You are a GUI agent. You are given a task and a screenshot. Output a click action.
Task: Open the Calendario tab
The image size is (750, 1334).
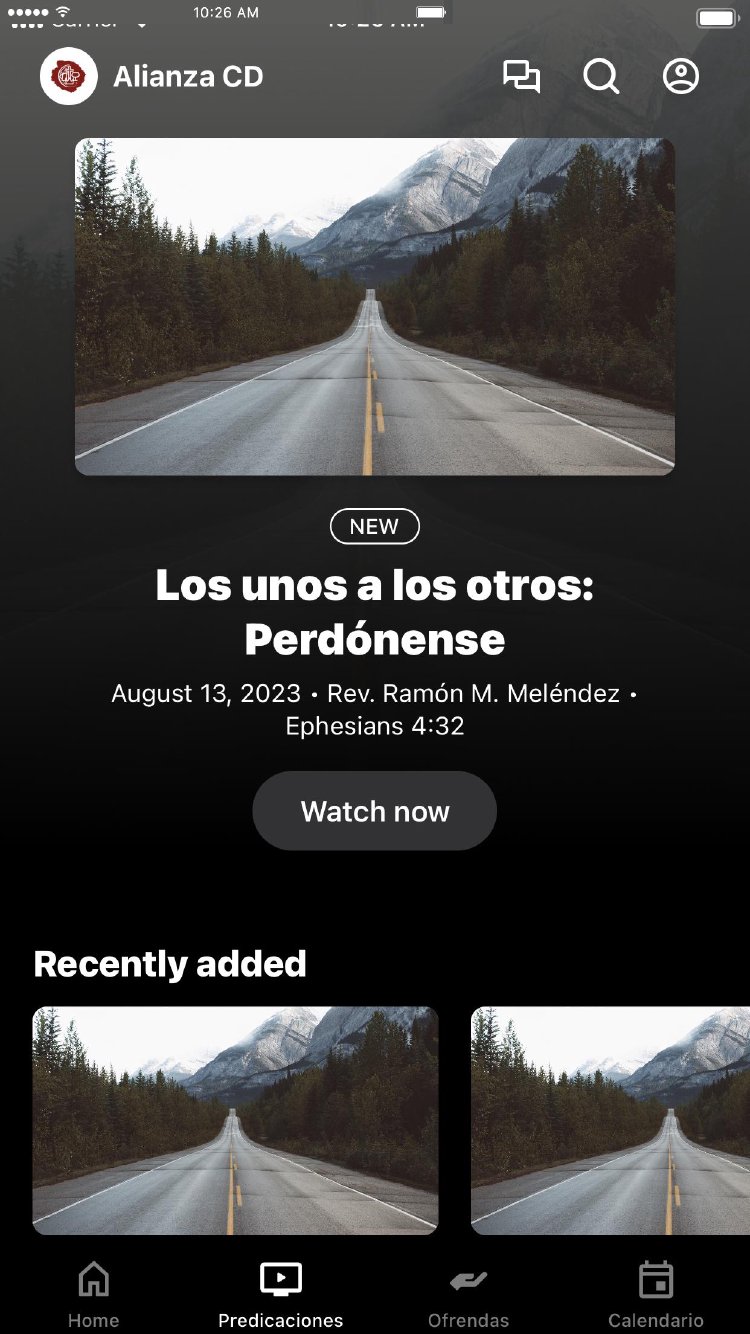(x=656, y=1294)
